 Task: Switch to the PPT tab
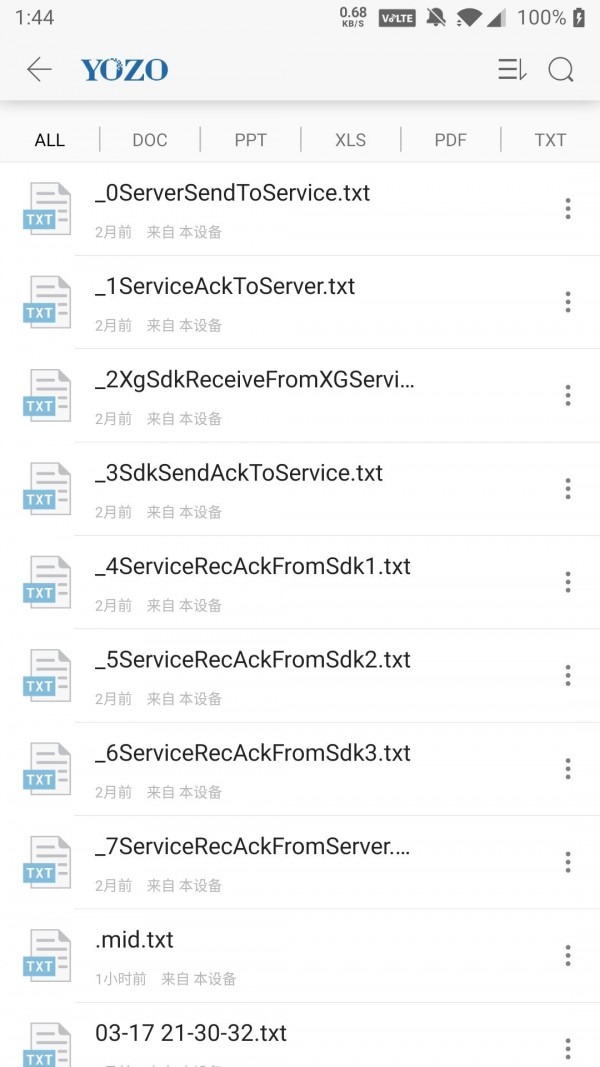click(250, 140)
